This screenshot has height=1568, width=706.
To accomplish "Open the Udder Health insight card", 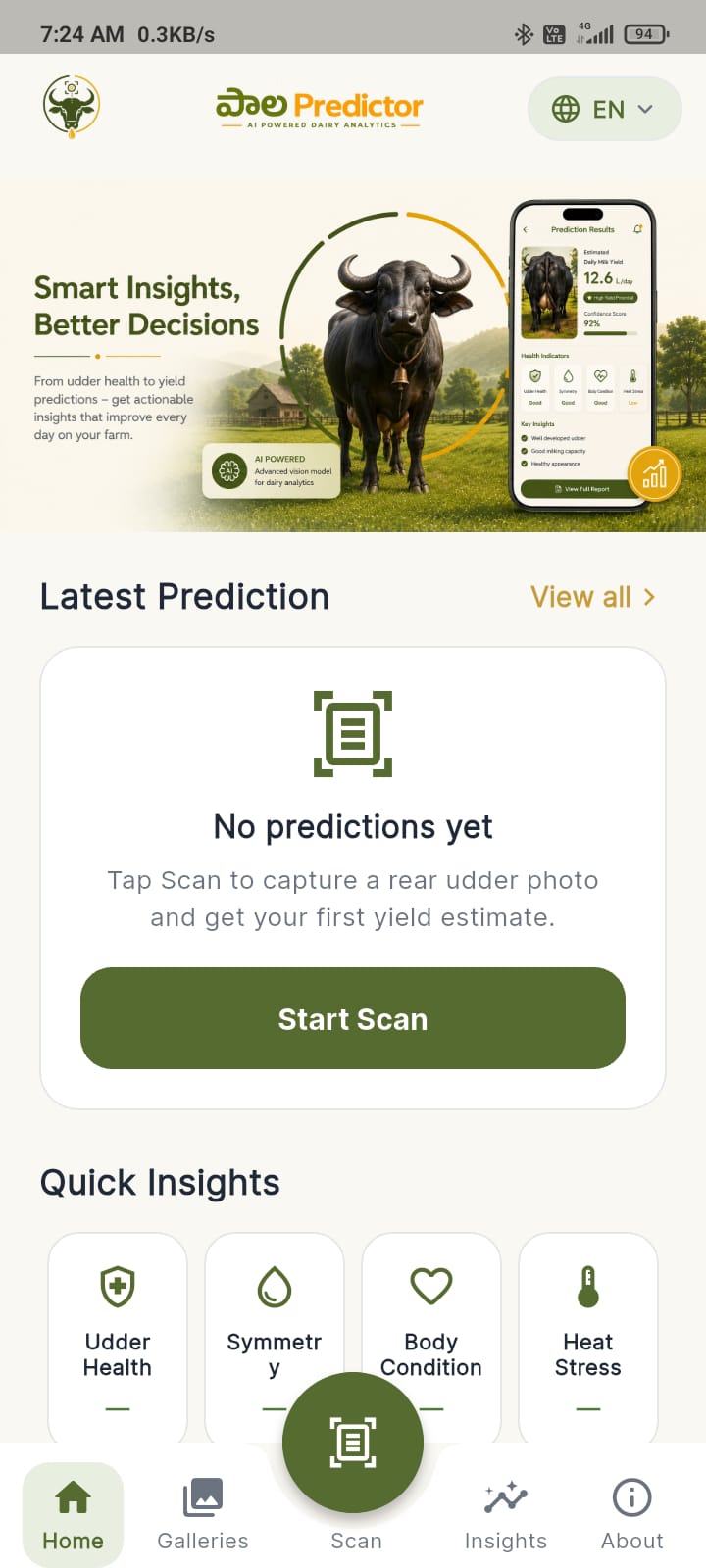I will 118,1337.
